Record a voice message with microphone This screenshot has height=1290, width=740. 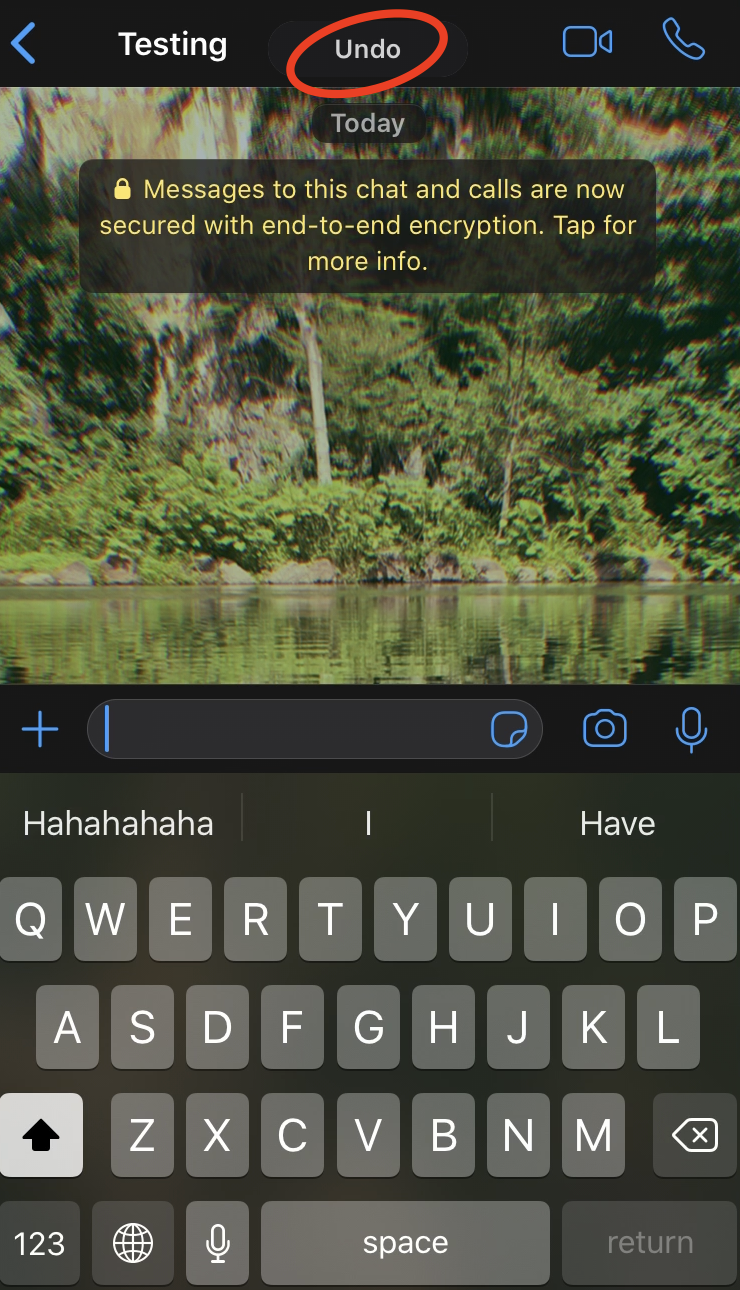coord(691,729)
